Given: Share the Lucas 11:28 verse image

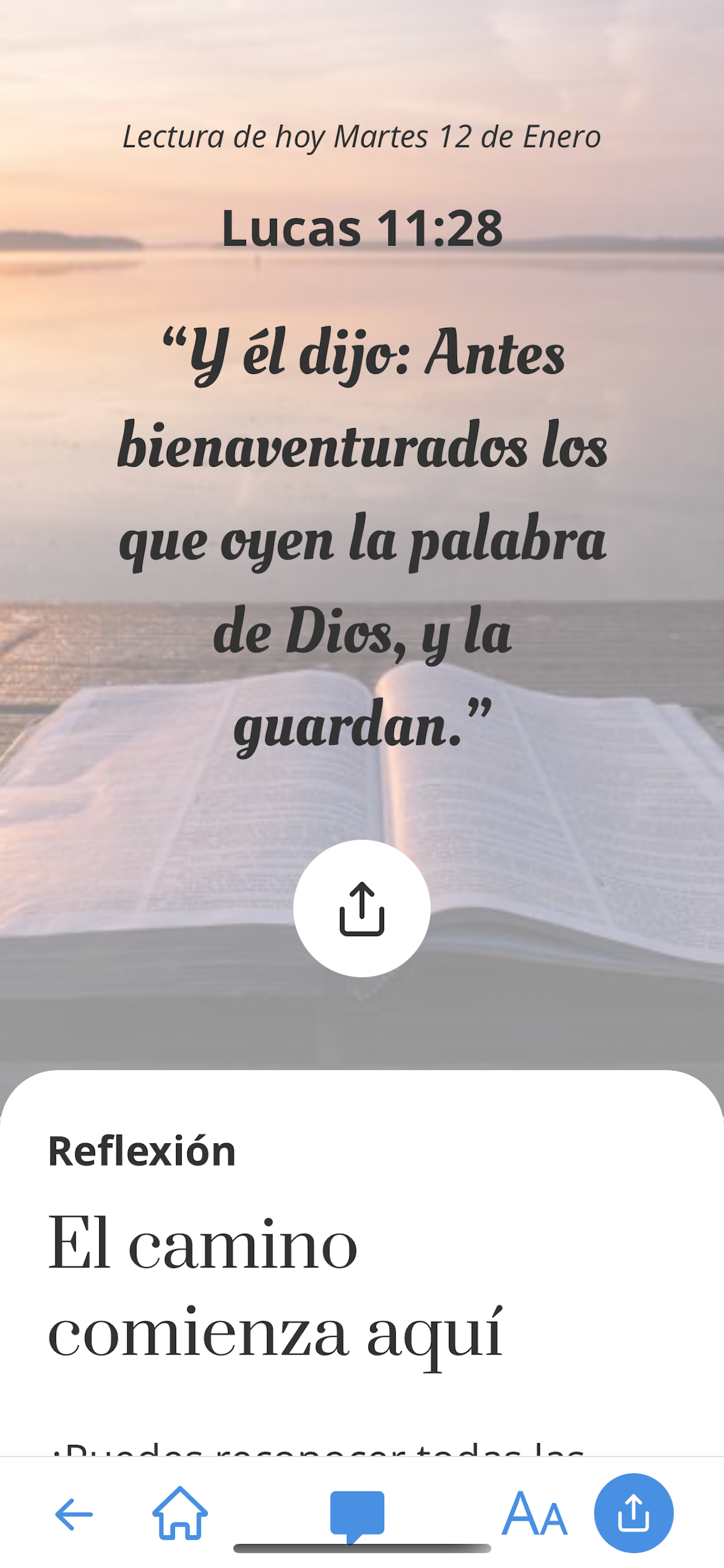Looking at the screenshot, I should 361,908.
